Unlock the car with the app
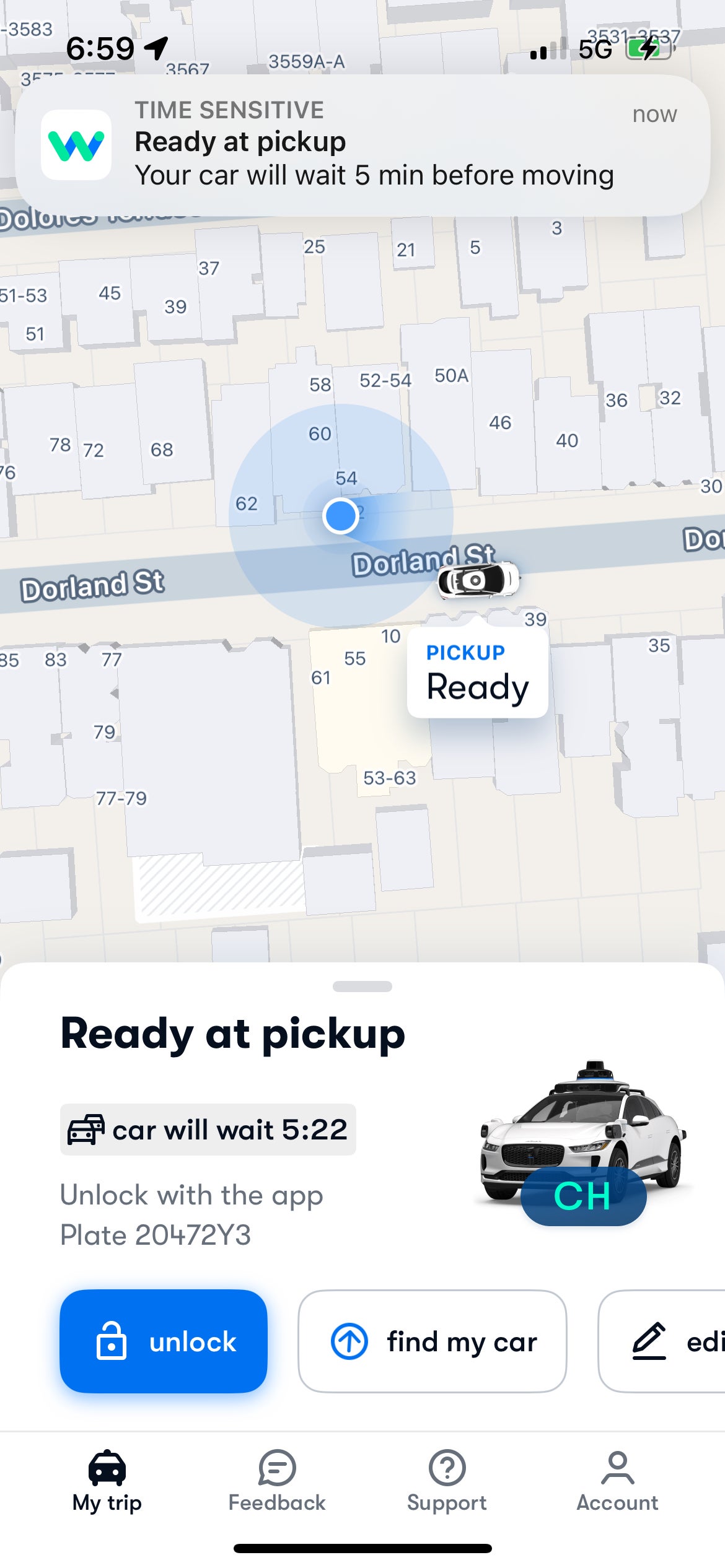The width and height of the screenshot is (725, 1568). tap(164, 1341)
